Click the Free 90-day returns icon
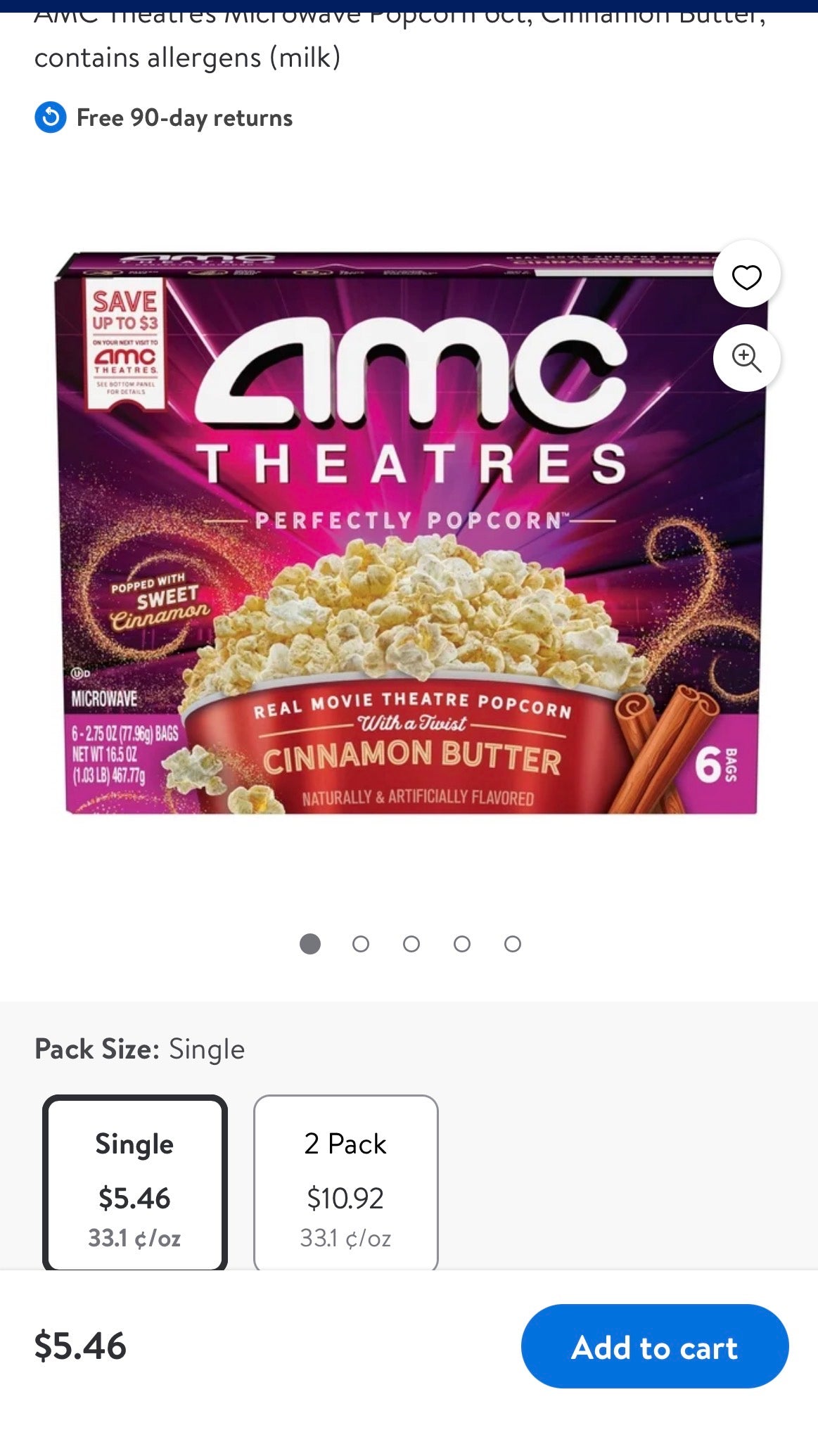 click(x=49, y=118)
